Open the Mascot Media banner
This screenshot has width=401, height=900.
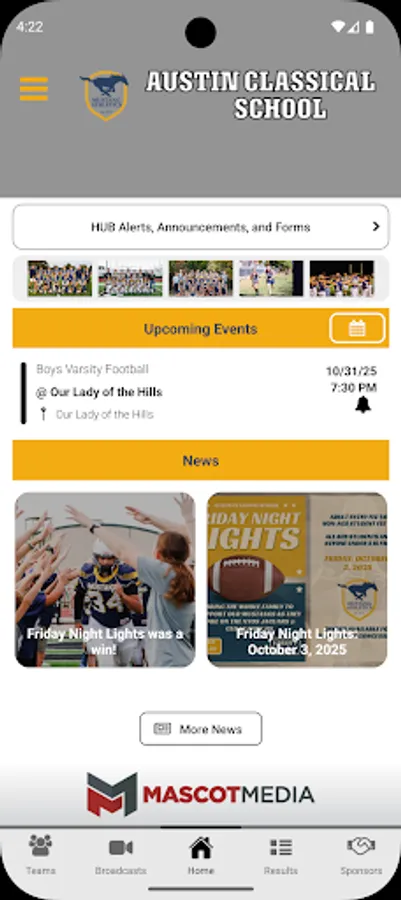(201, 794)
